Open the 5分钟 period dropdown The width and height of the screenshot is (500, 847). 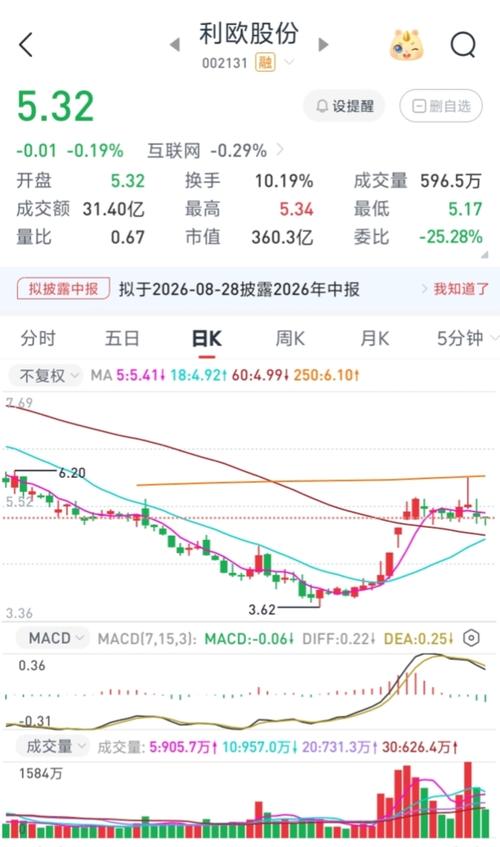467,339
